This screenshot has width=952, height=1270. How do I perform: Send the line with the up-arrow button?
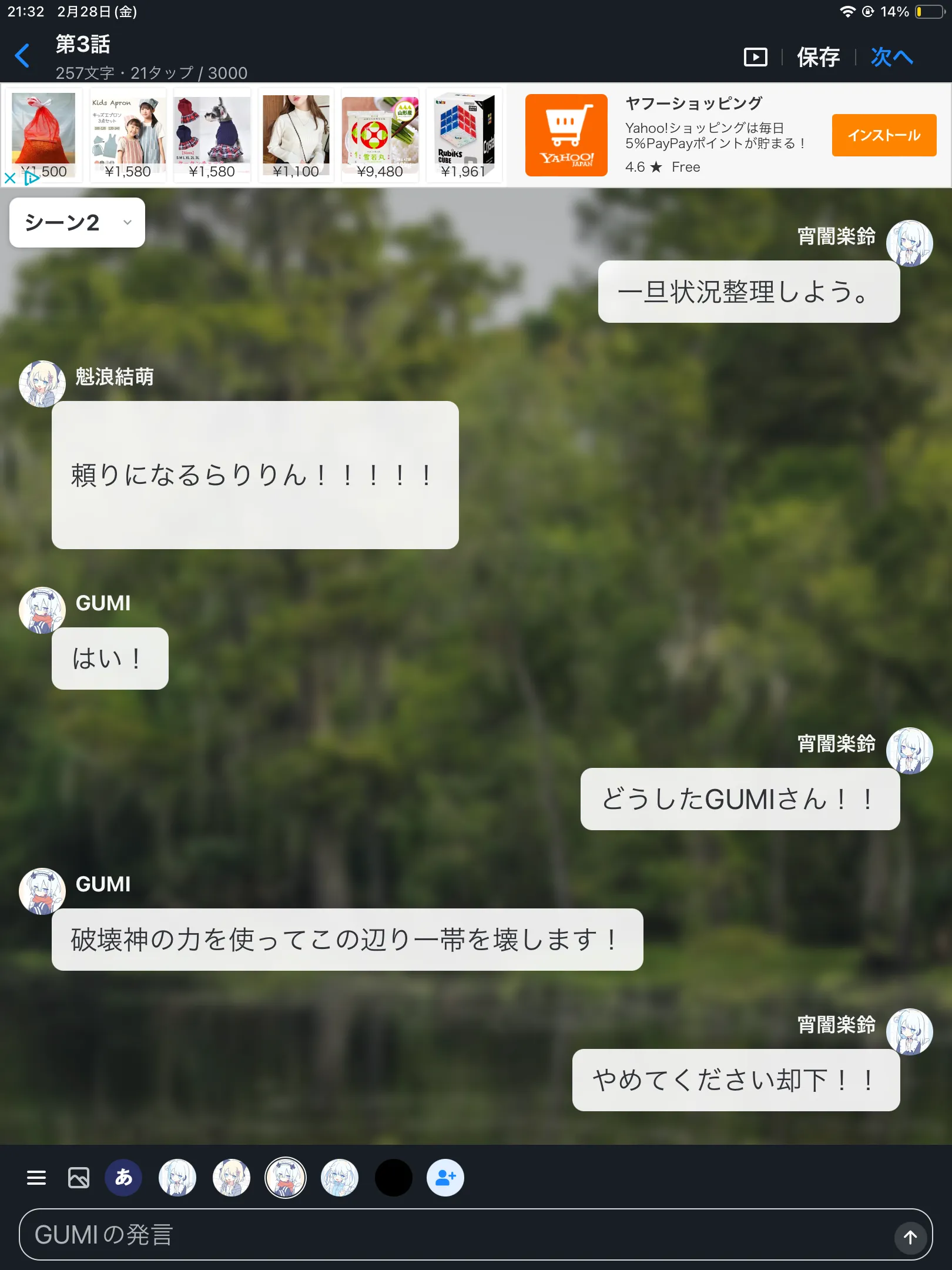910,1237
